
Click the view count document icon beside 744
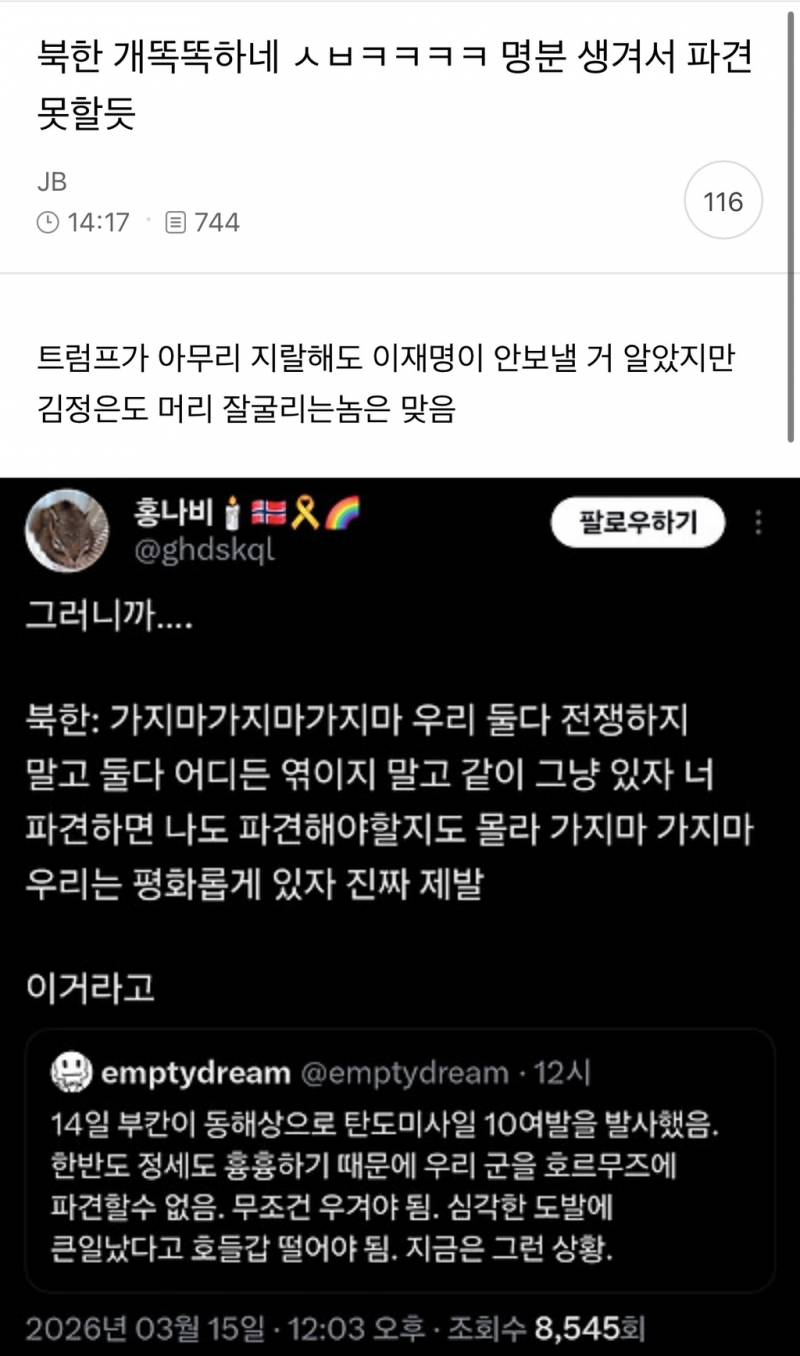tap(178, 223)
